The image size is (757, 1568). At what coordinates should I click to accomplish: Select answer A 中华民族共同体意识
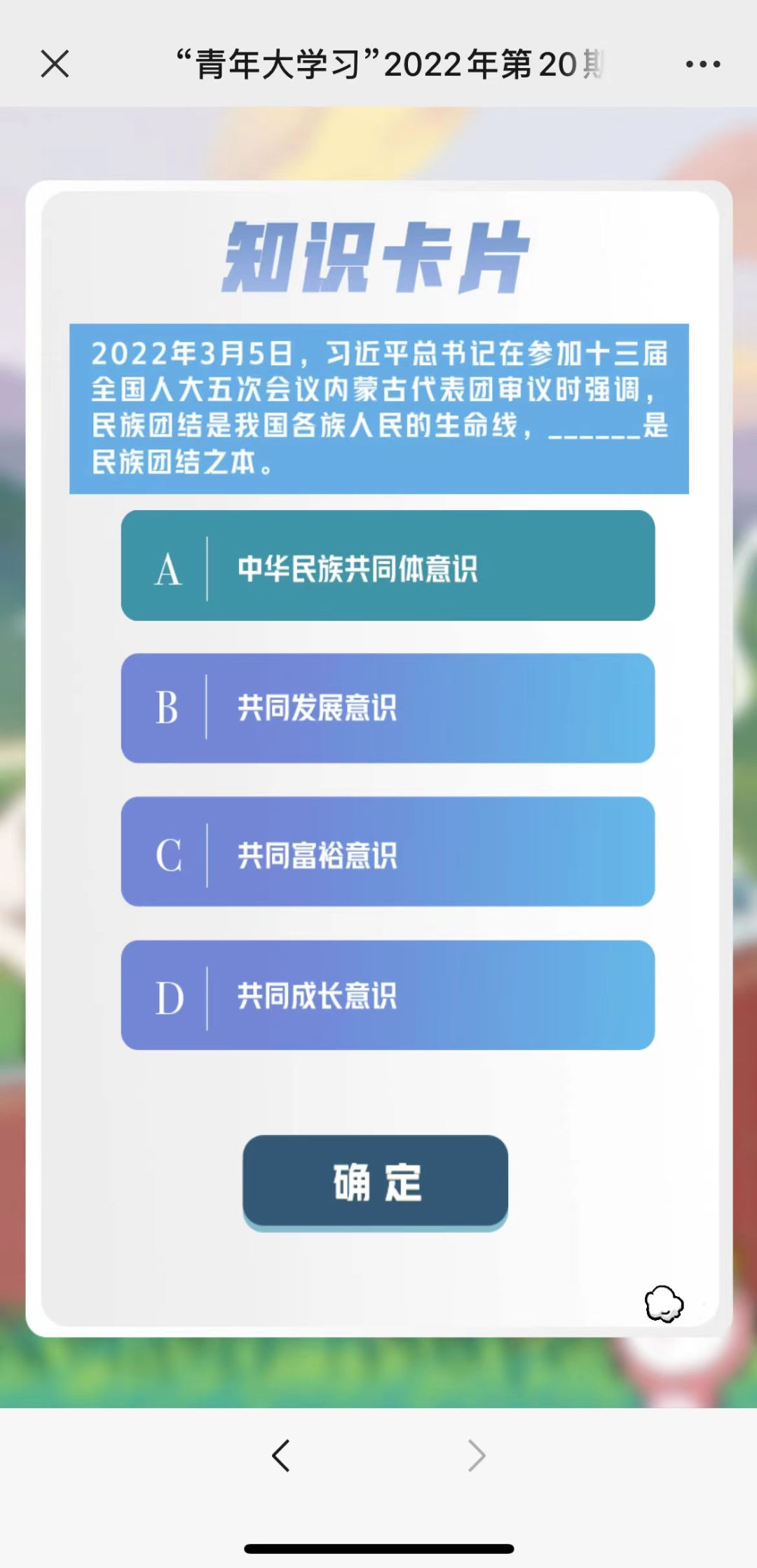tap(388, 565)
